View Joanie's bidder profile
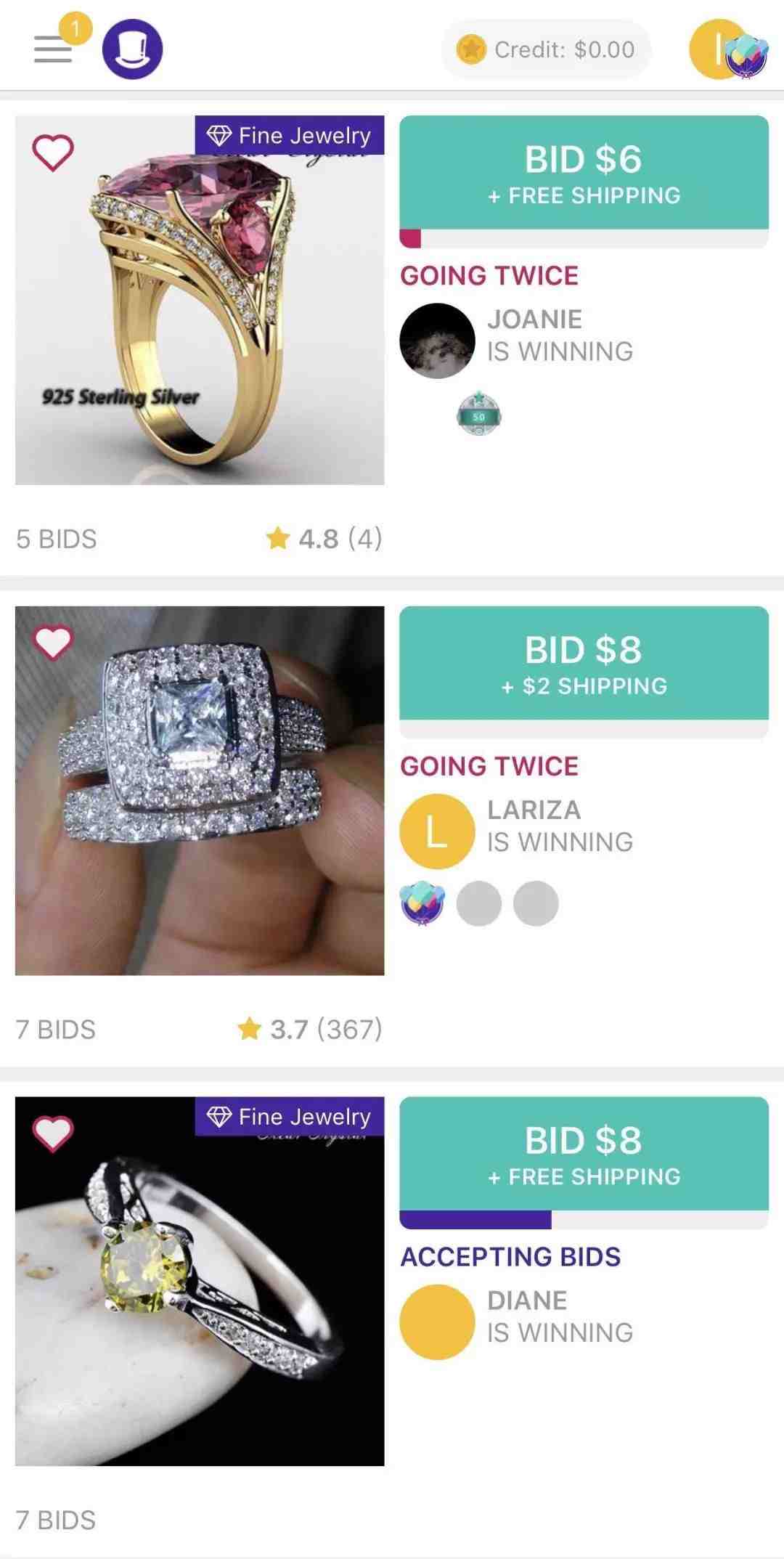 (x=437, y=341)
